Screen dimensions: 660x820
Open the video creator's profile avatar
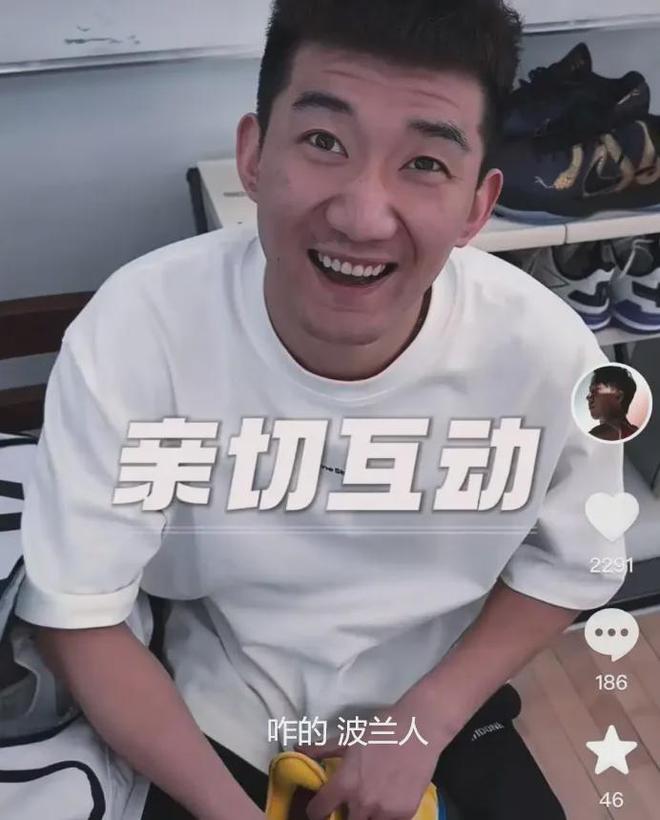[x=611, y=403]
